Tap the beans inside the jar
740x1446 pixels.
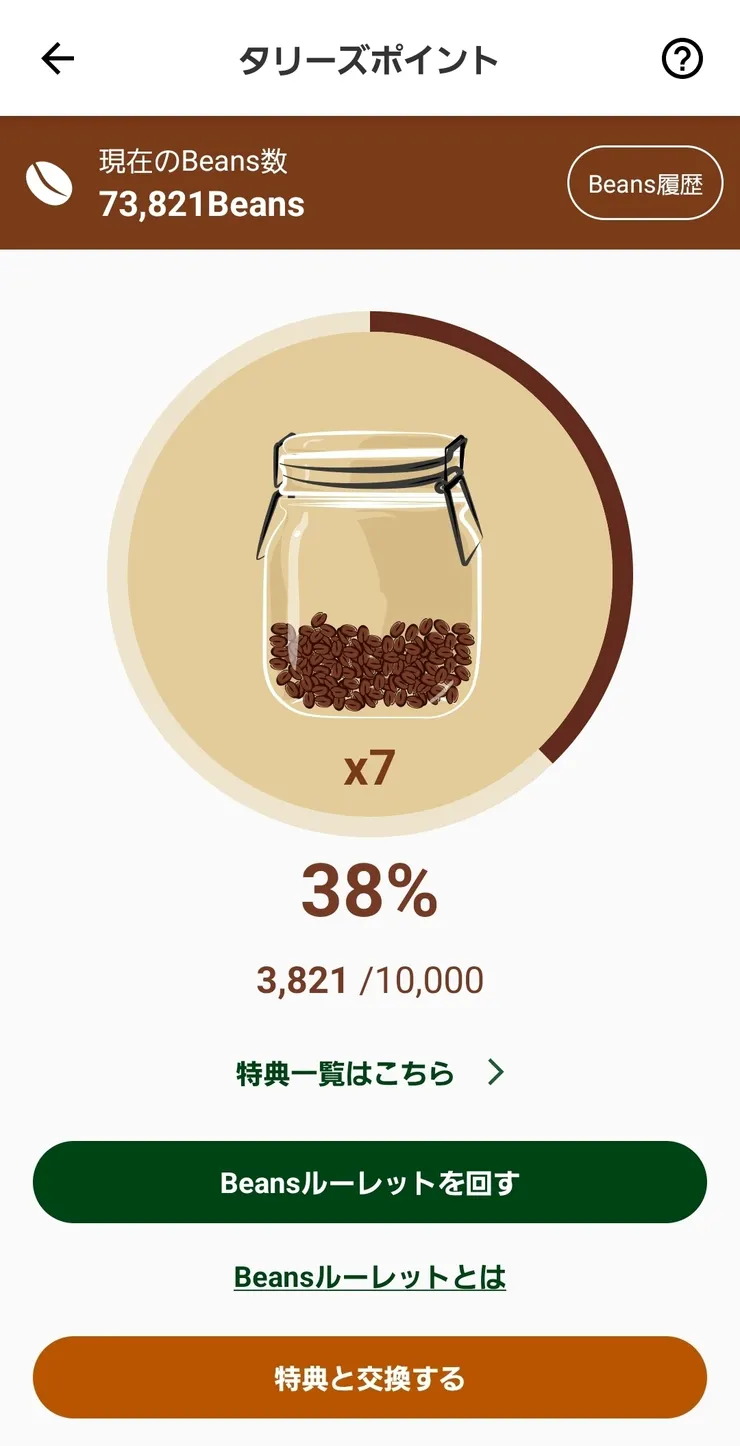point(370,660)
